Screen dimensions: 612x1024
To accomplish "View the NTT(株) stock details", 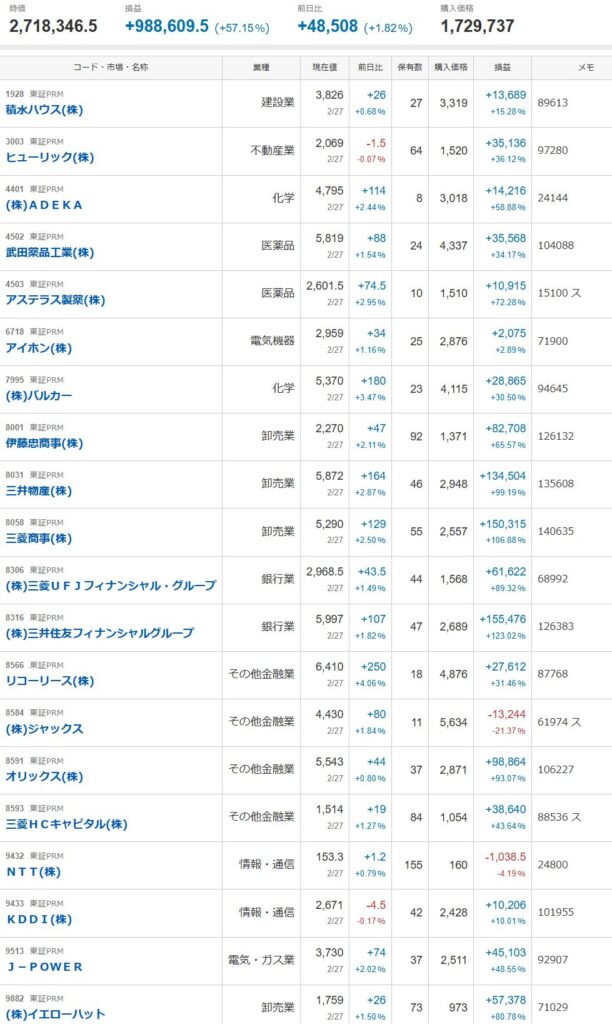I will pos(33,871).
